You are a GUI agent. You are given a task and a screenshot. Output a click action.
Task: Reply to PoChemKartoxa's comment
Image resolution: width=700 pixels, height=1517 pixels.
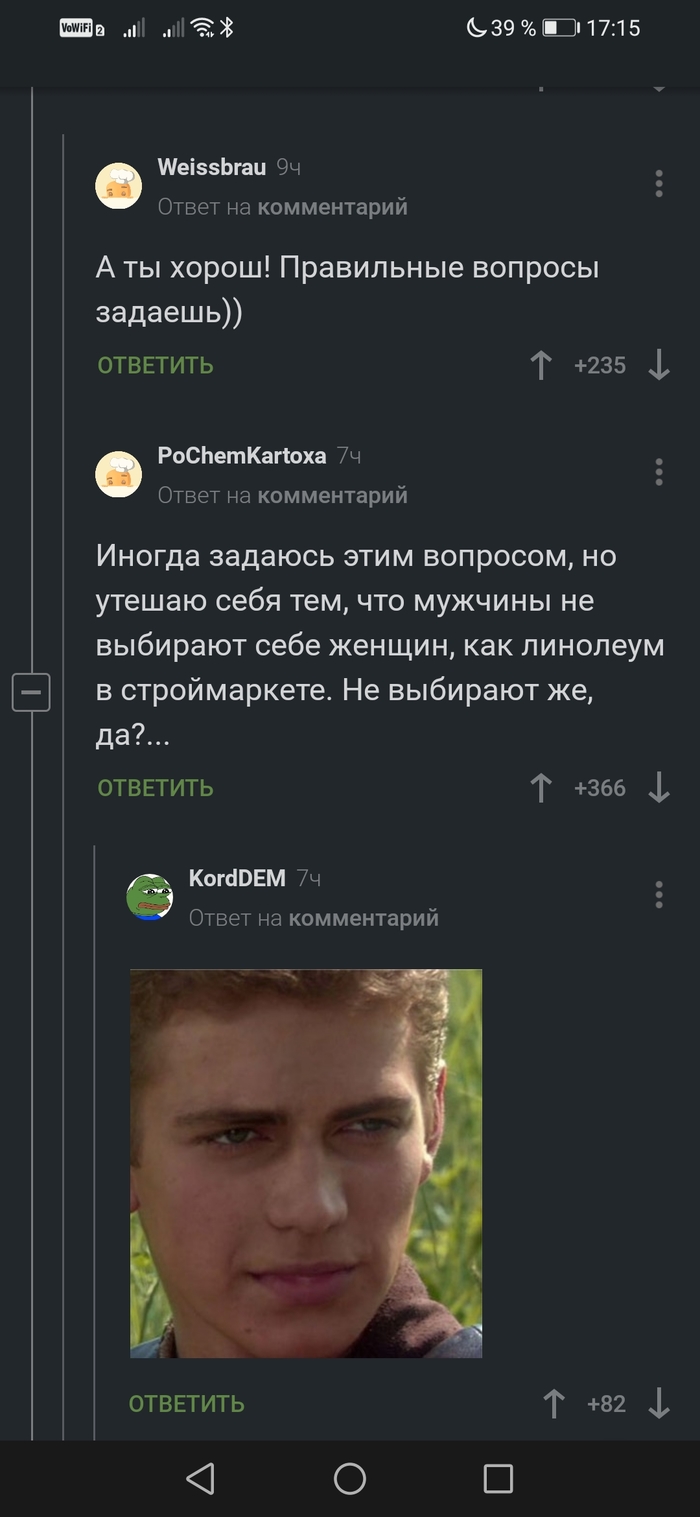(x=155, y=788)
